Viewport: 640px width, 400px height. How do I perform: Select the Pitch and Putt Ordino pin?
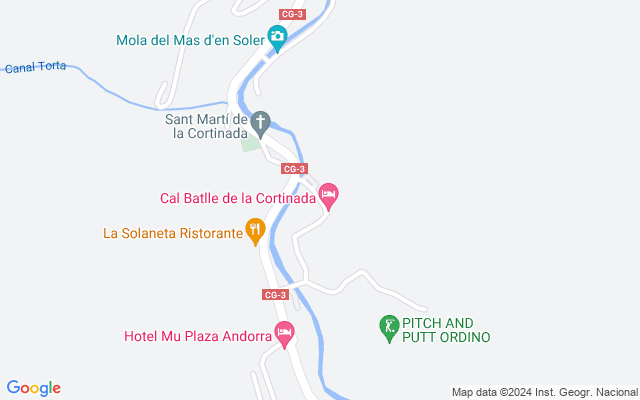point(389,327)
